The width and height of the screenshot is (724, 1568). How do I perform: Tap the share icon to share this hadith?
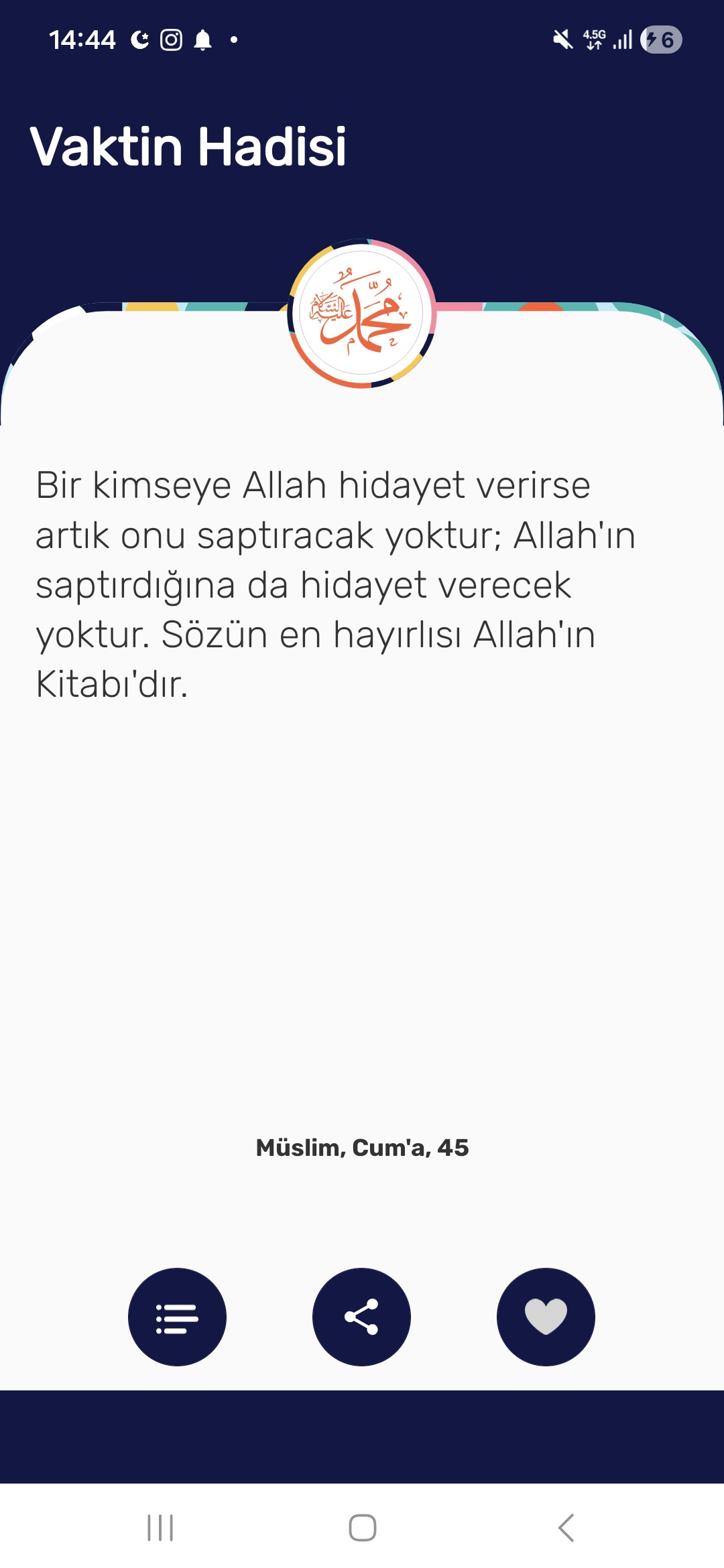coord(362,1316)
